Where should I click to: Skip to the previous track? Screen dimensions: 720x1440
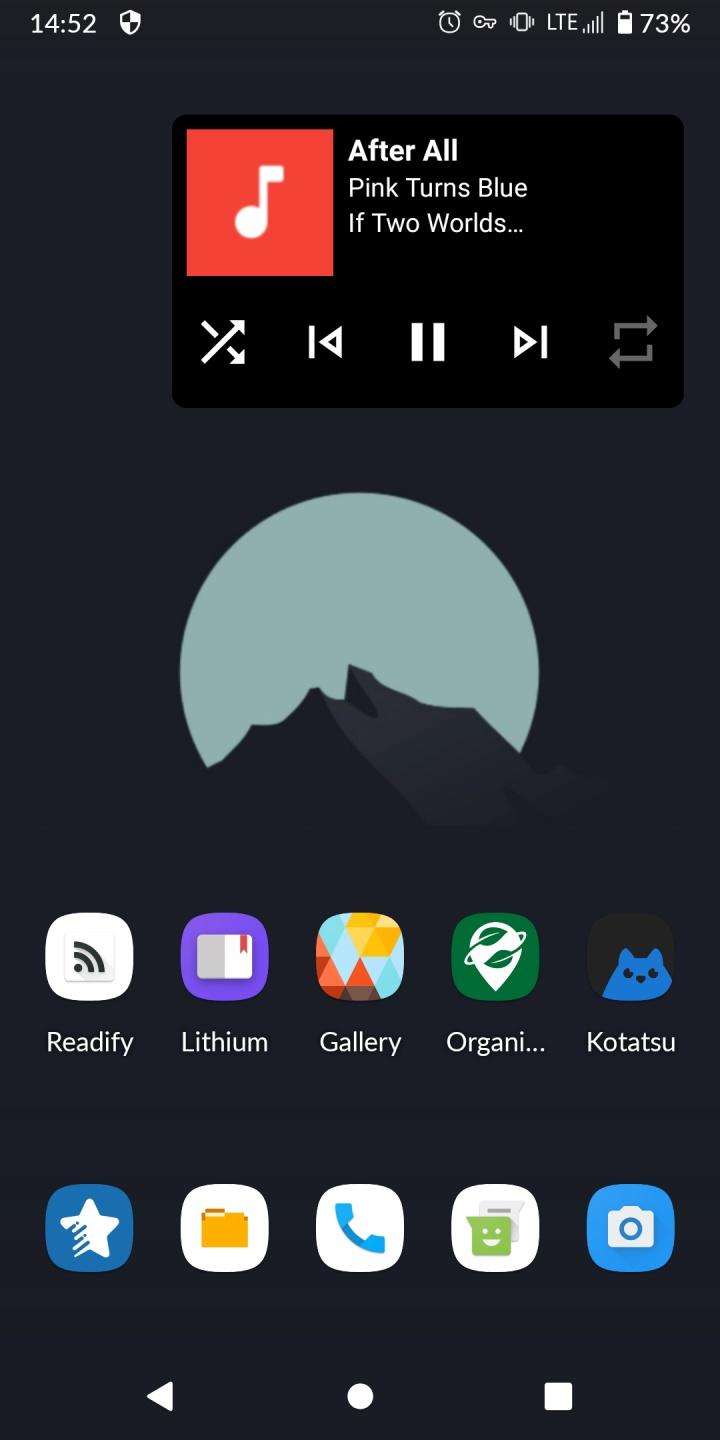click(x=325, y=342)
